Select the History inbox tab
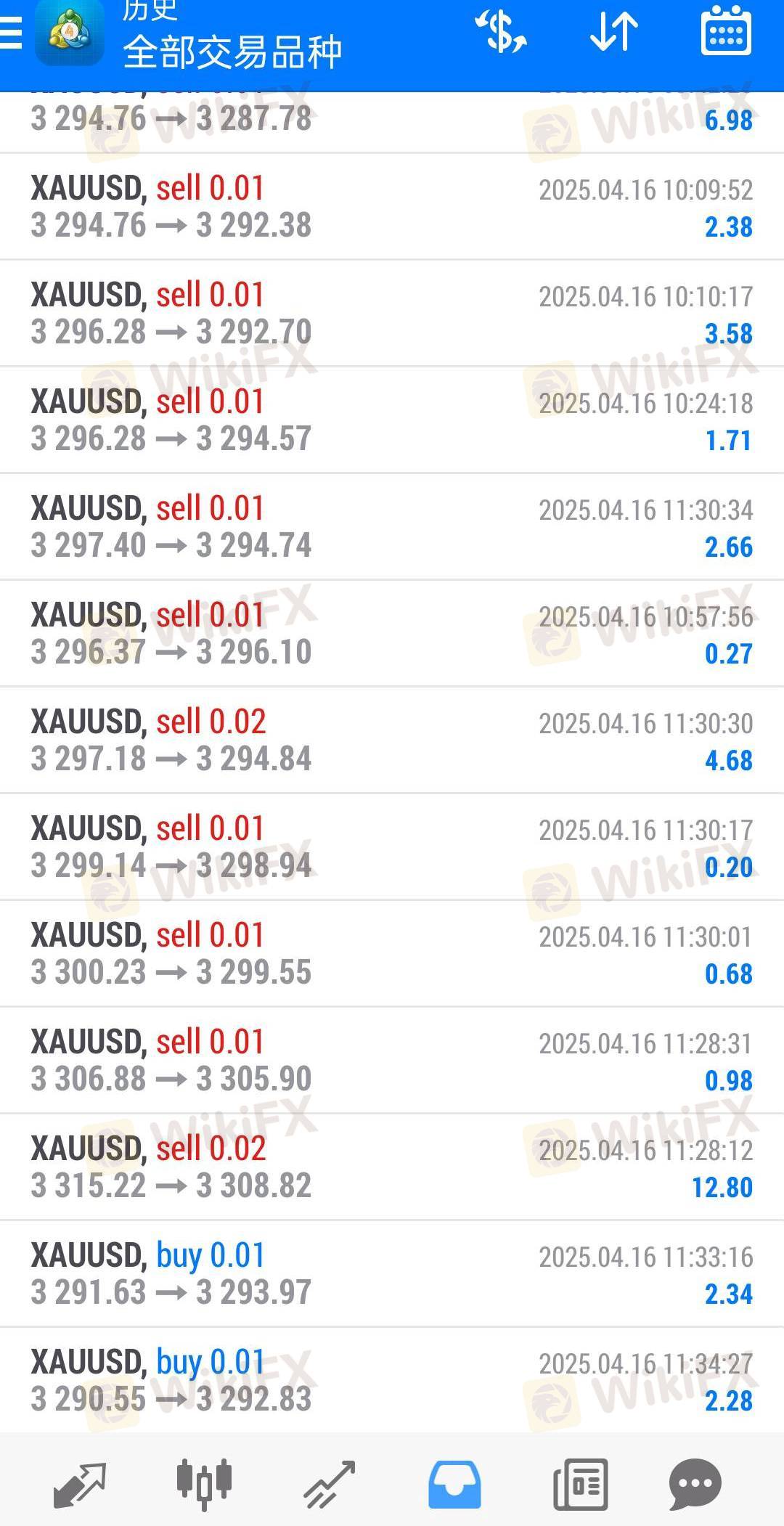Screen dimensions: 784x1526 [x=454, y=1485]
